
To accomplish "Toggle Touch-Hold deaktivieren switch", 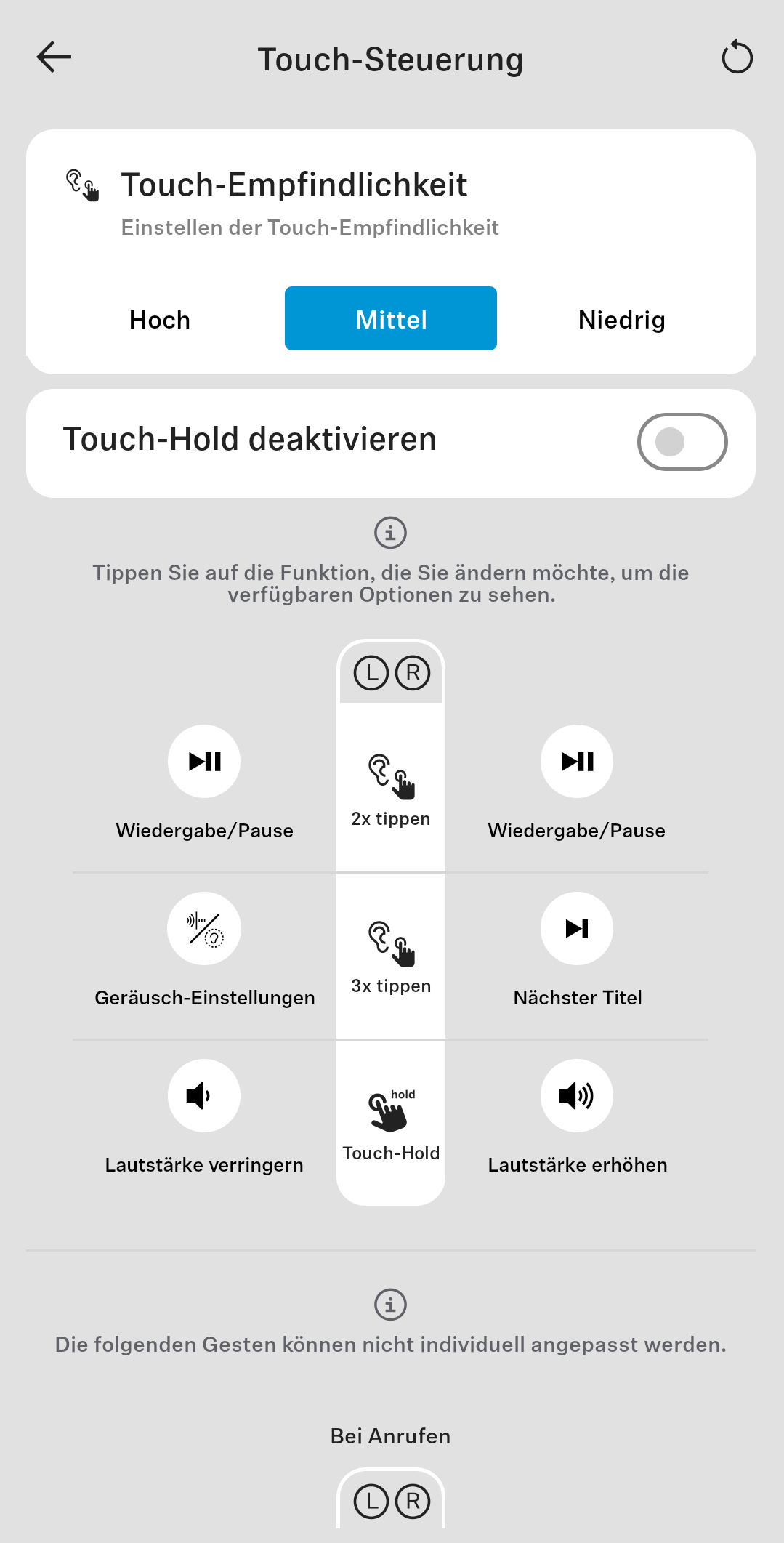I will point(682,442).
